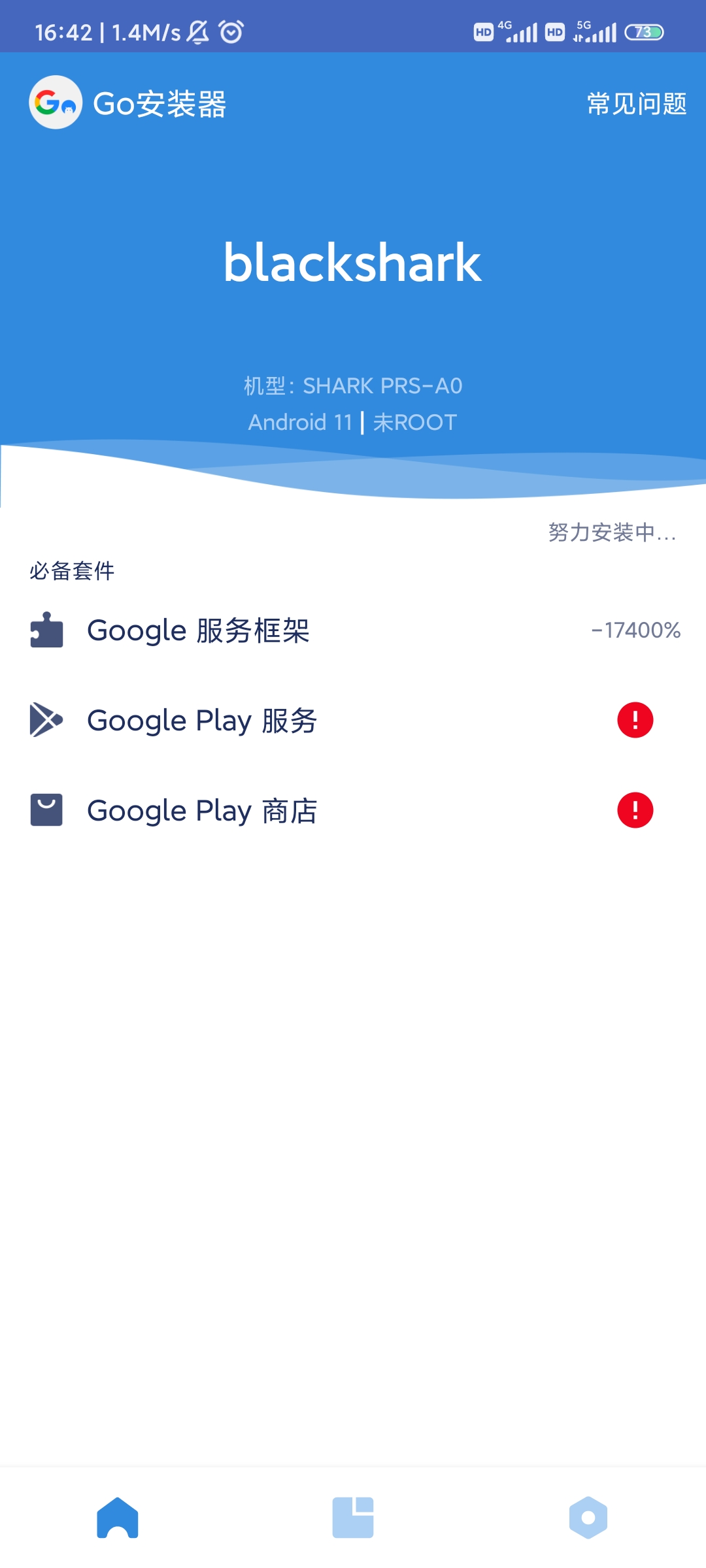
Task: Switch to the settings hexagon tab
Action: click(588, 1518)
